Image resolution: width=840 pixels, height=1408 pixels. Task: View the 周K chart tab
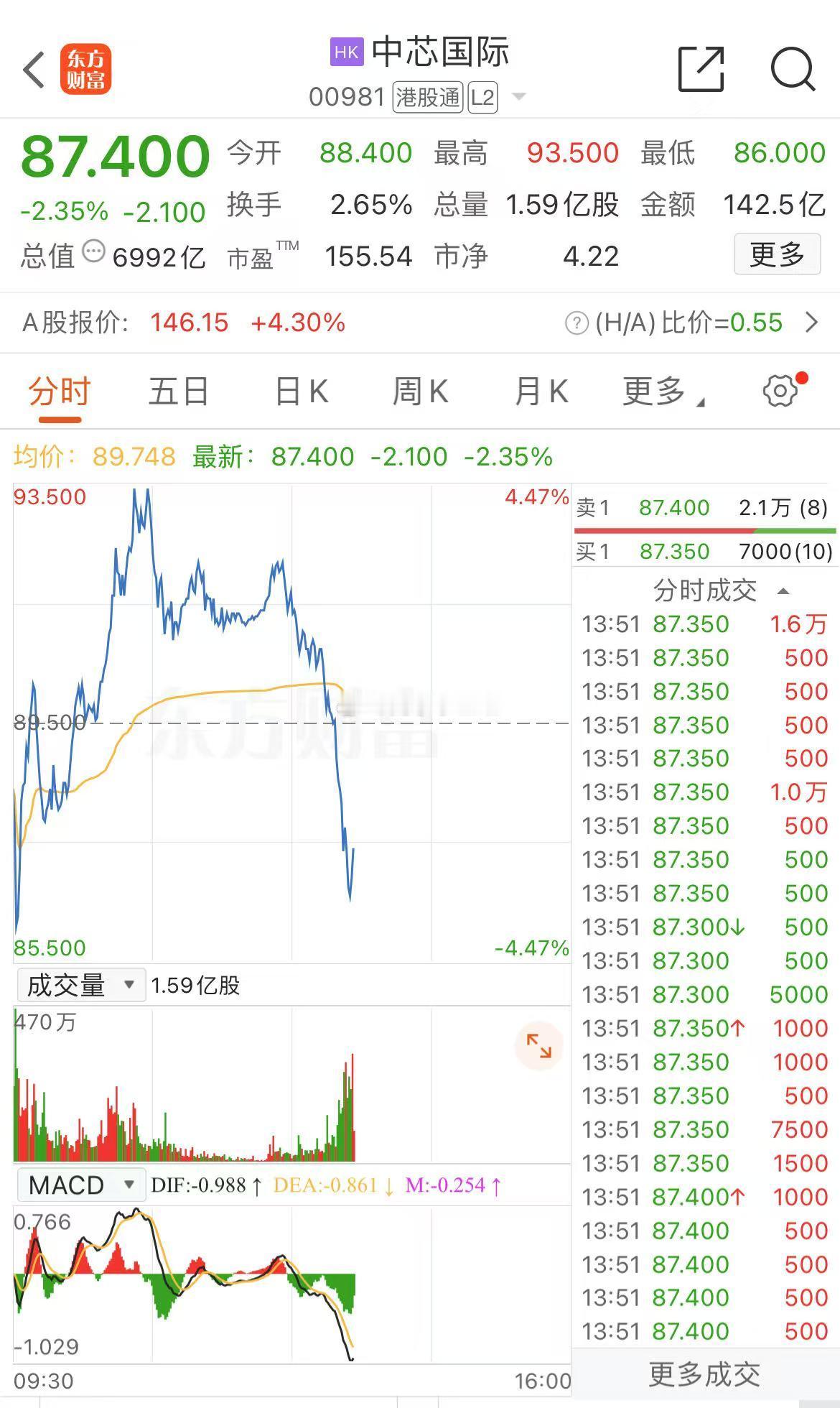(x=420, y=392)
